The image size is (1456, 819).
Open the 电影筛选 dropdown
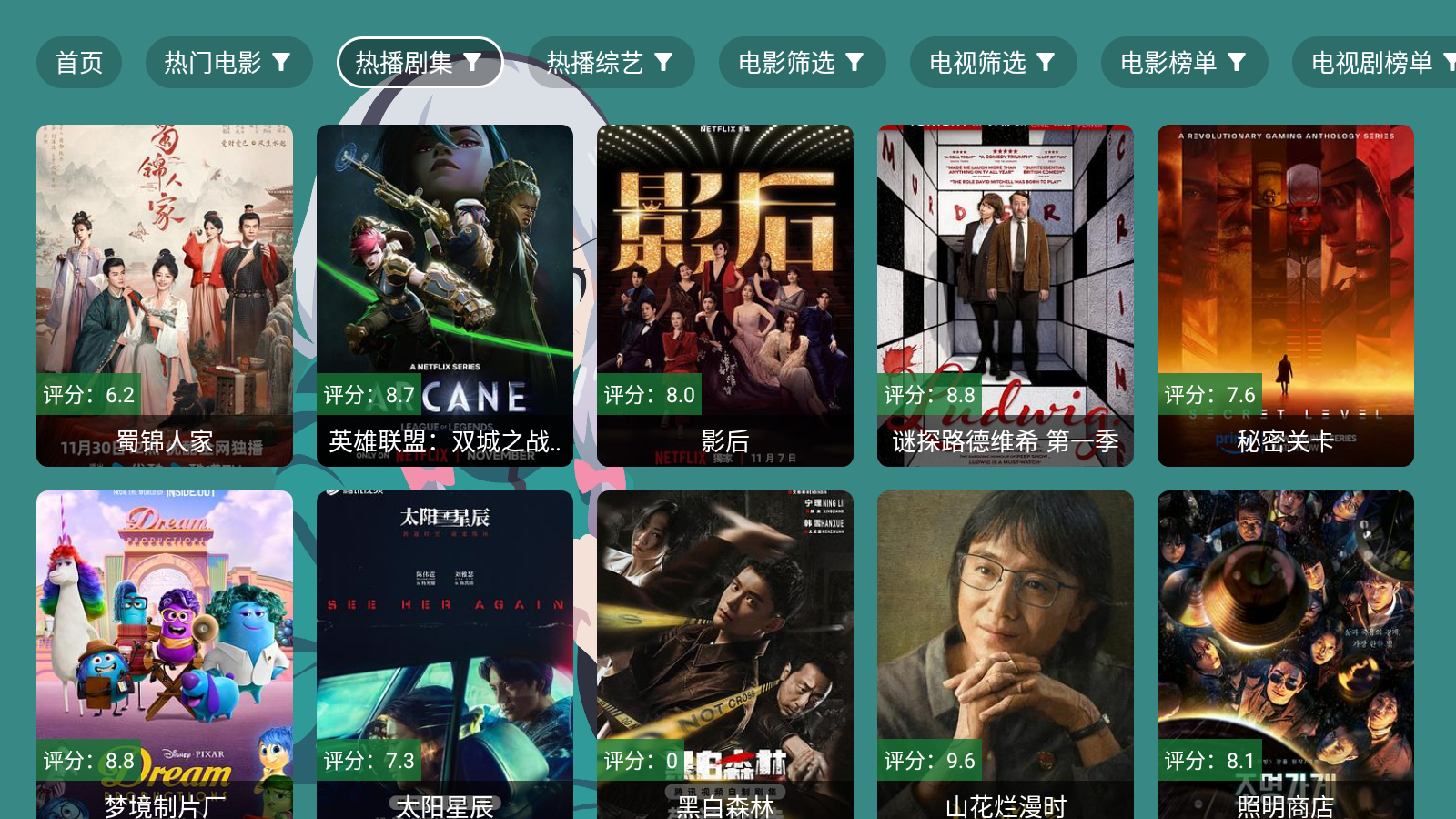click(802, 63)
